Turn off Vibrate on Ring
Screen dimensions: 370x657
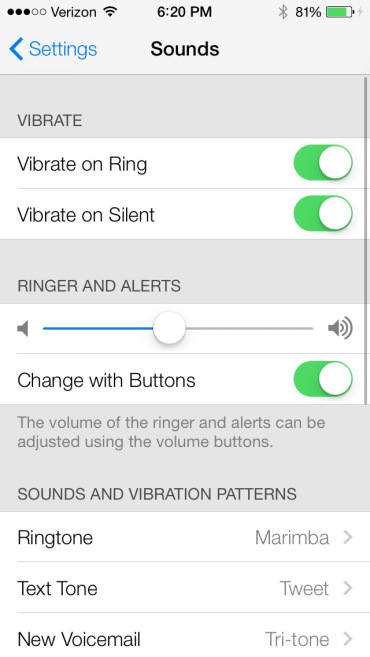click(x=323, y=163)
